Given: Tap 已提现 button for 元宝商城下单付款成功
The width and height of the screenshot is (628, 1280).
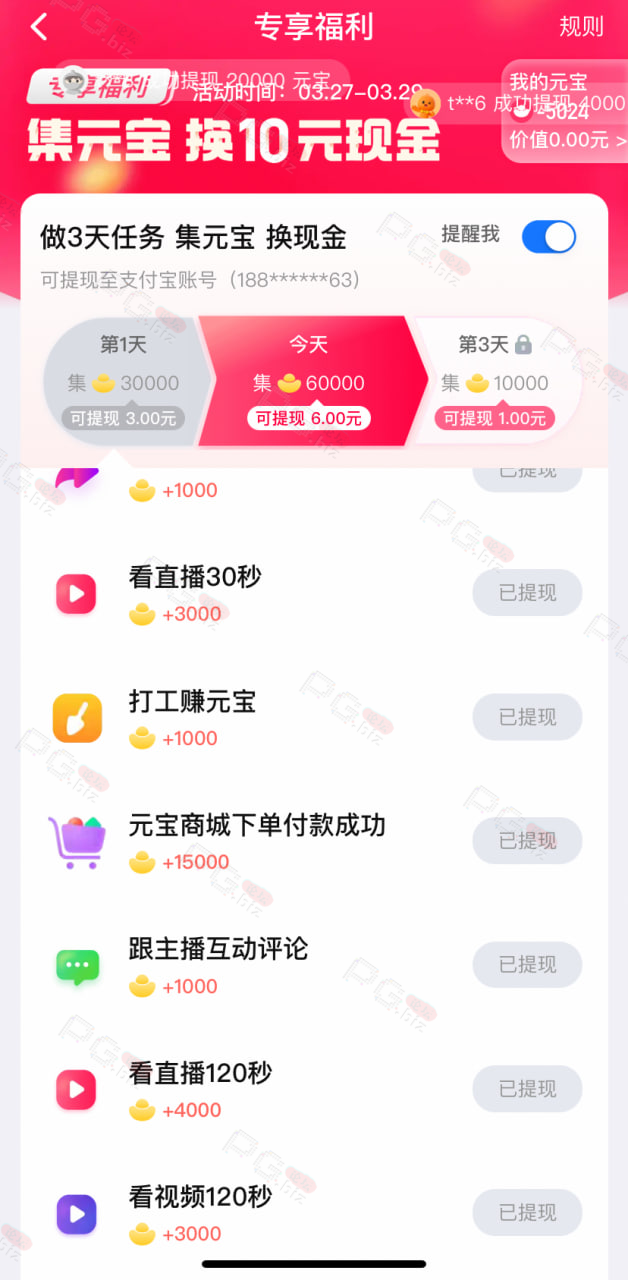Looking at the screenshot, I should click(x=527, y=841).
